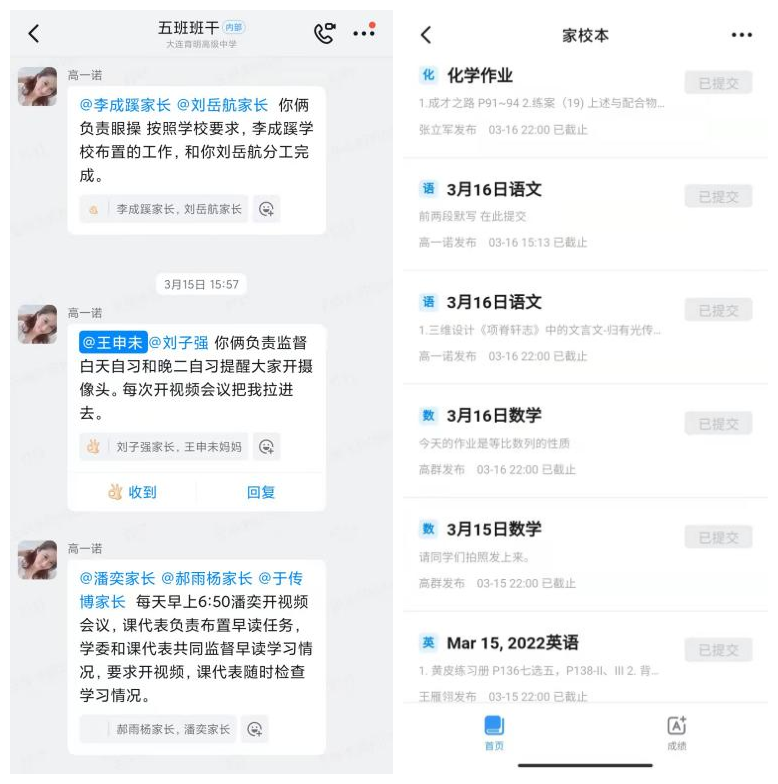This screenshot has height=784, width=778.
Task: Switch to the 首页 tab
Action: tap(494, 733)
